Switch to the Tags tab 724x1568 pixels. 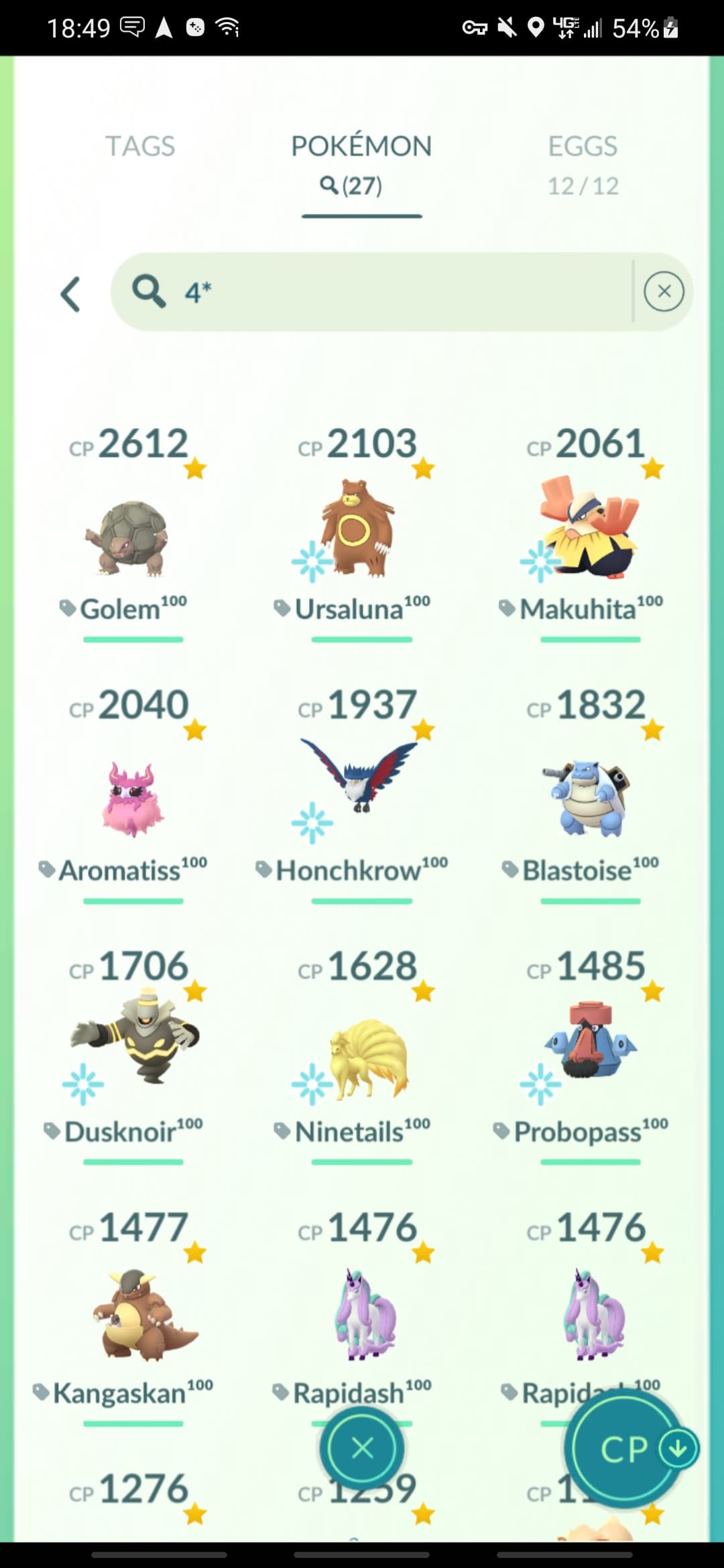coord(140,147)
